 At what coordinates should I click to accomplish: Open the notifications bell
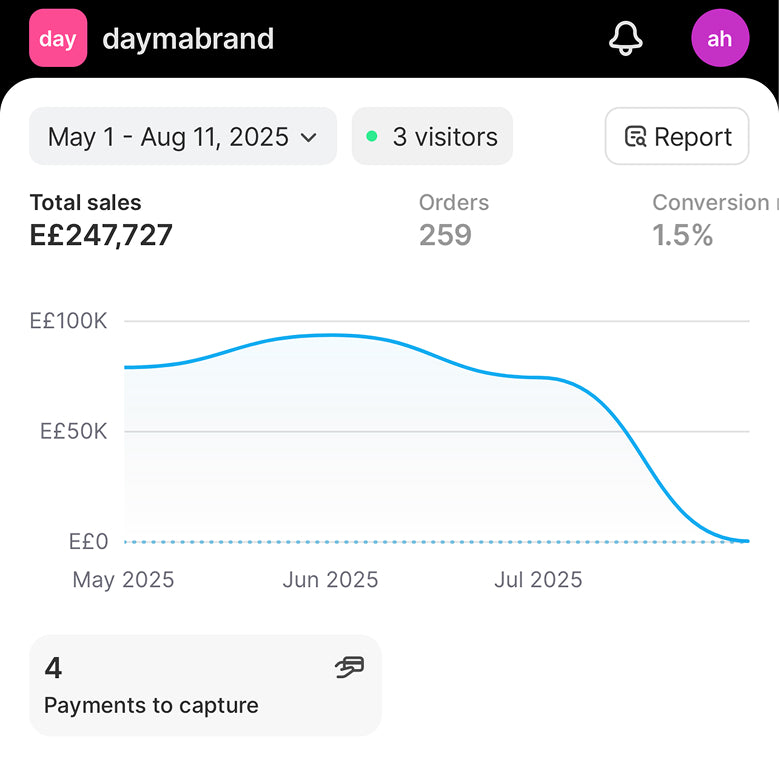tap(626, 39)
